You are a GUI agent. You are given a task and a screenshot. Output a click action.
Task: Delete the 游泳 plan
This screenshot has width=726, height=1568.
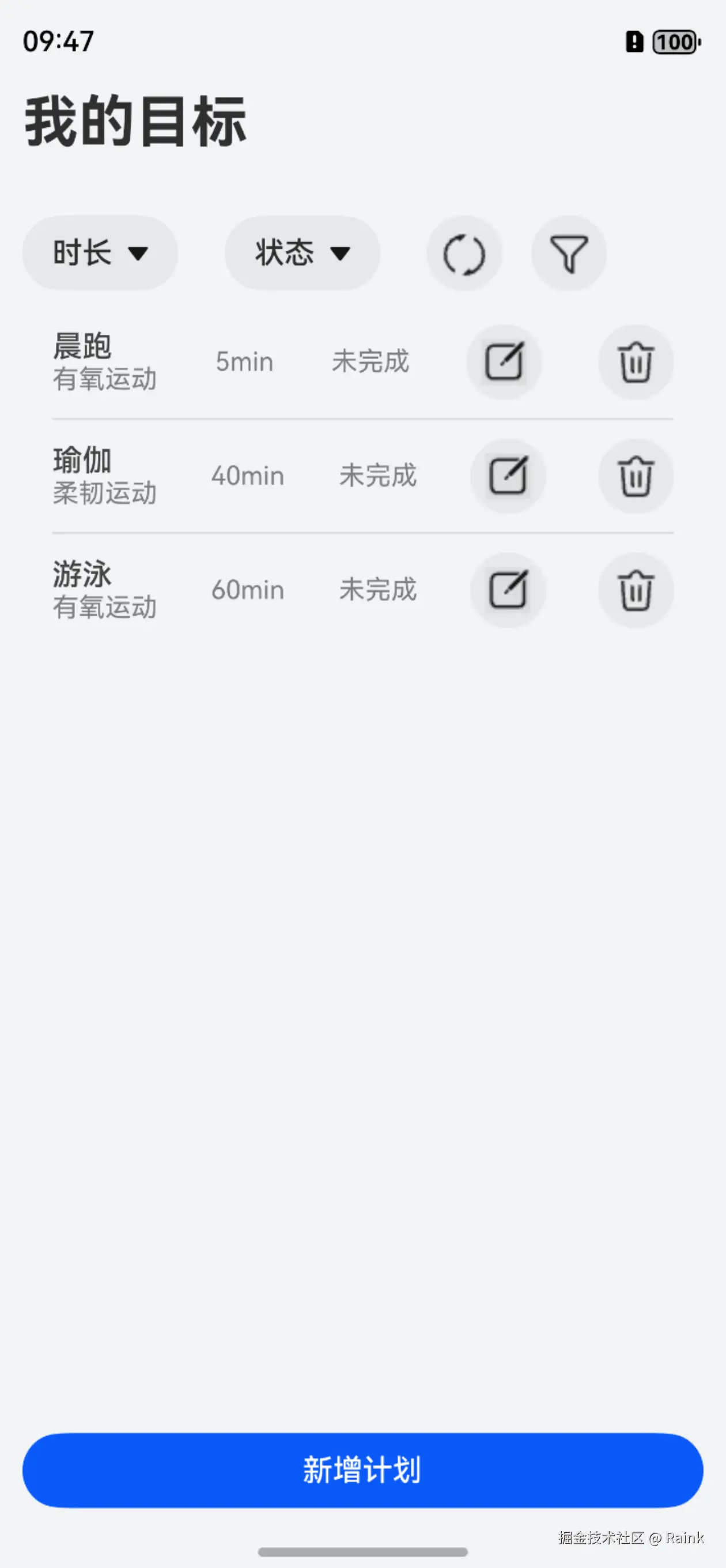pos(636,589)
